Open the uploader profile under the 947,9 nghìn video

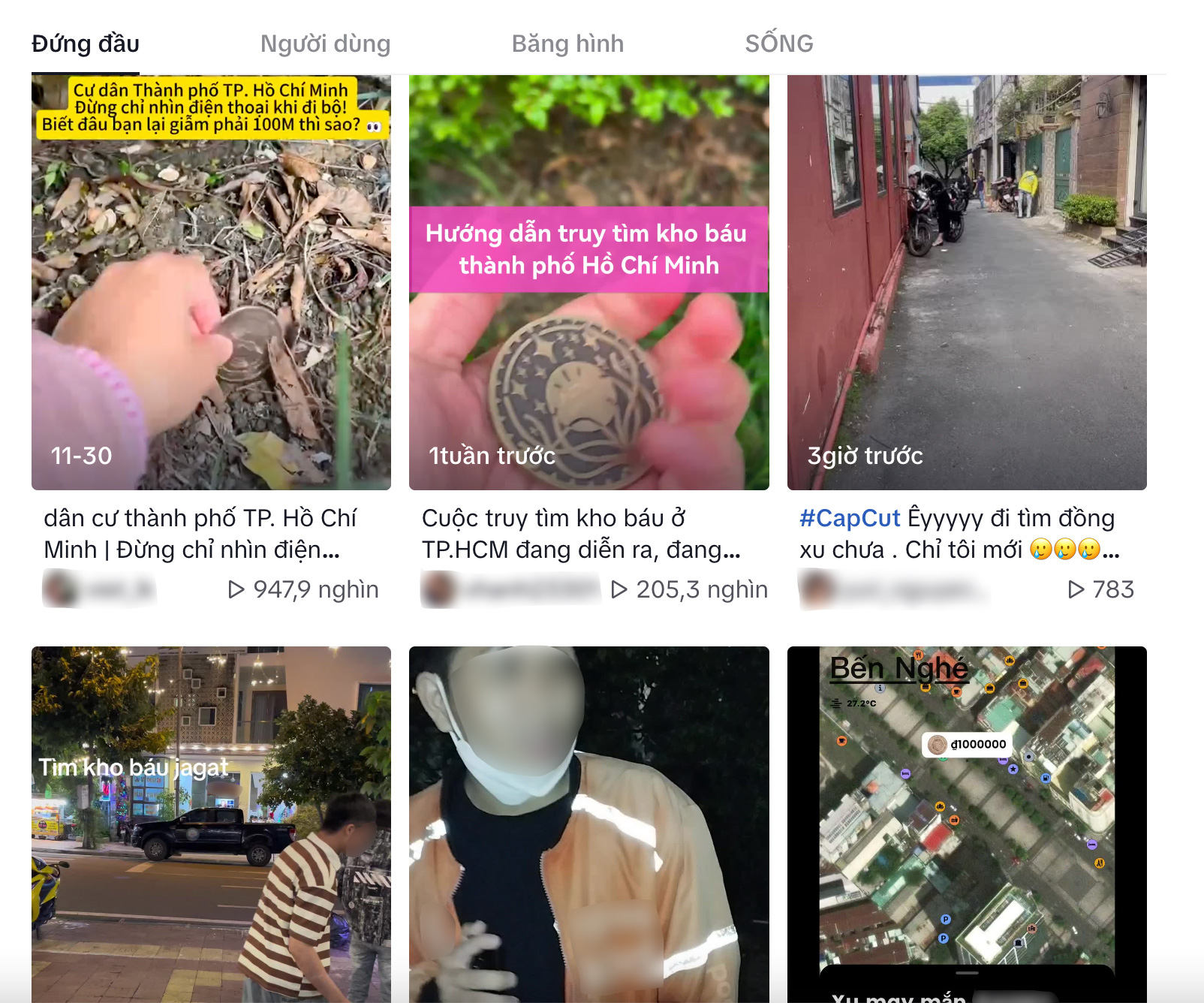99,589
